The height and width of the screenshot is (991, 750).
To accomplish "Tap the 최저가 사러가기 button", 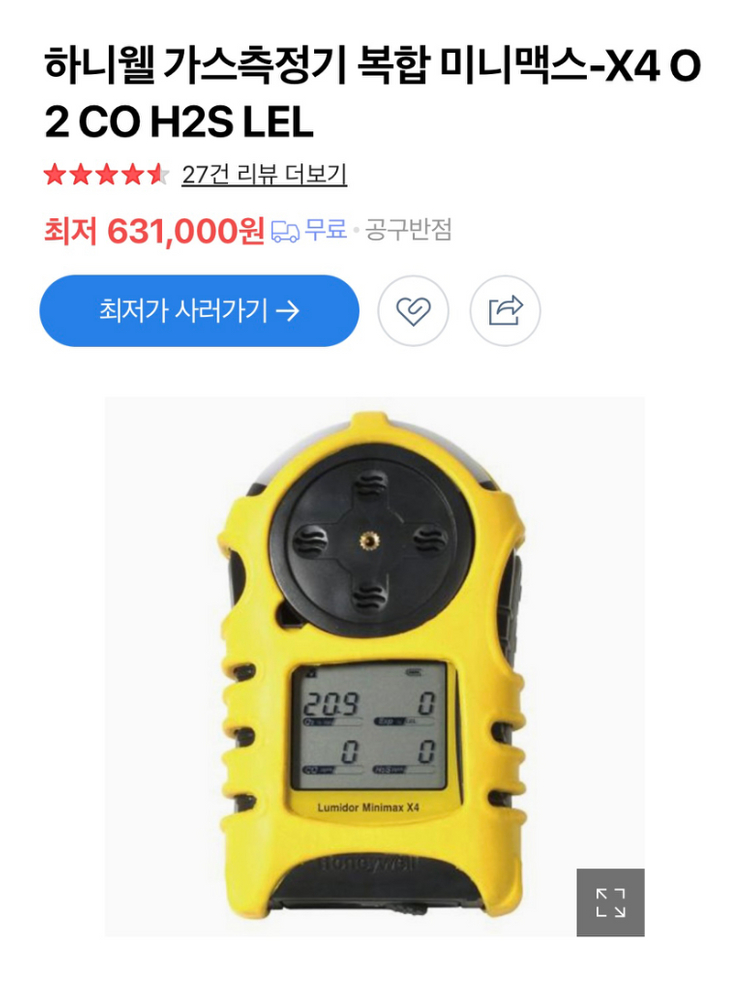I will click(x=199, y=311).
